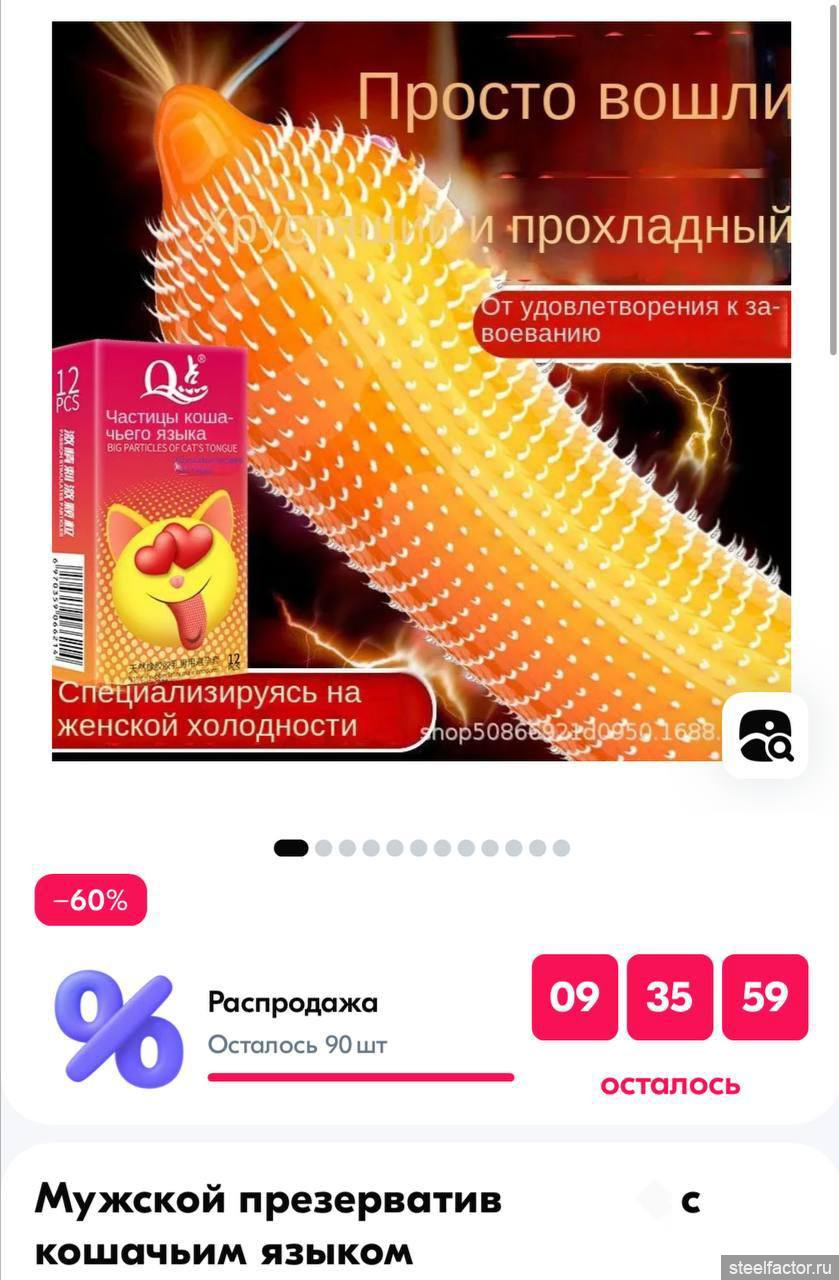Open the product photo in full view
Screen dimensions: 839x1280
420,390
